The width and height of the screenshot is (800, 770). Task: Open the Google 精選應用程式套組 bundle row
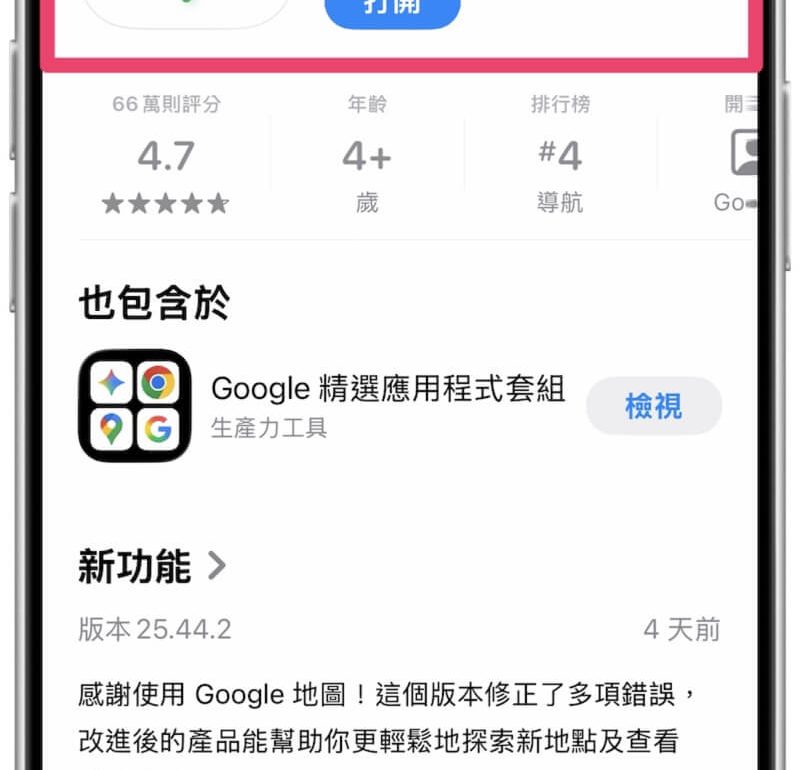click(x=388, y=404)
